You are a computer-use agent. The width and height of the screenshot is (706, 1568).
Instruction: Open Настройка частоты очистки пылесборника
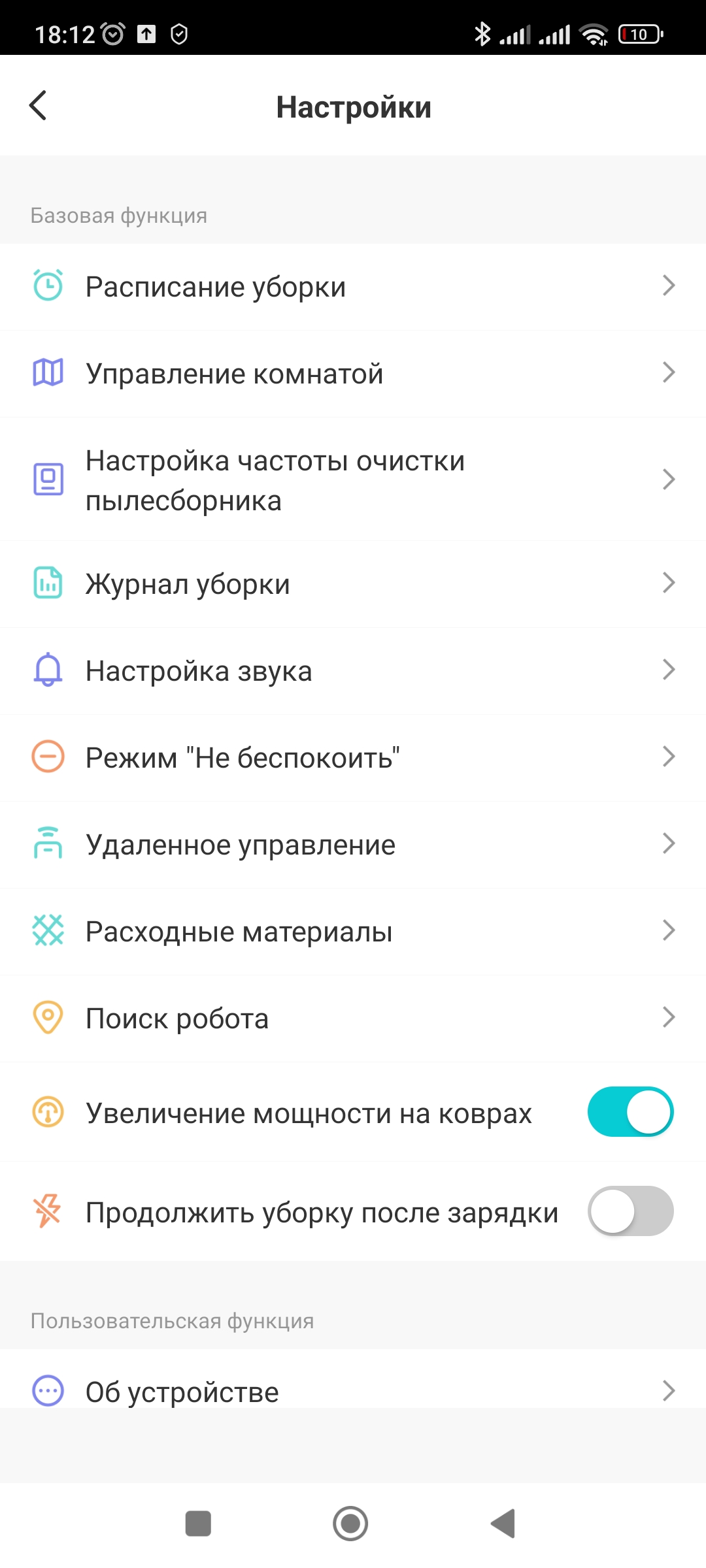(353, 480)
